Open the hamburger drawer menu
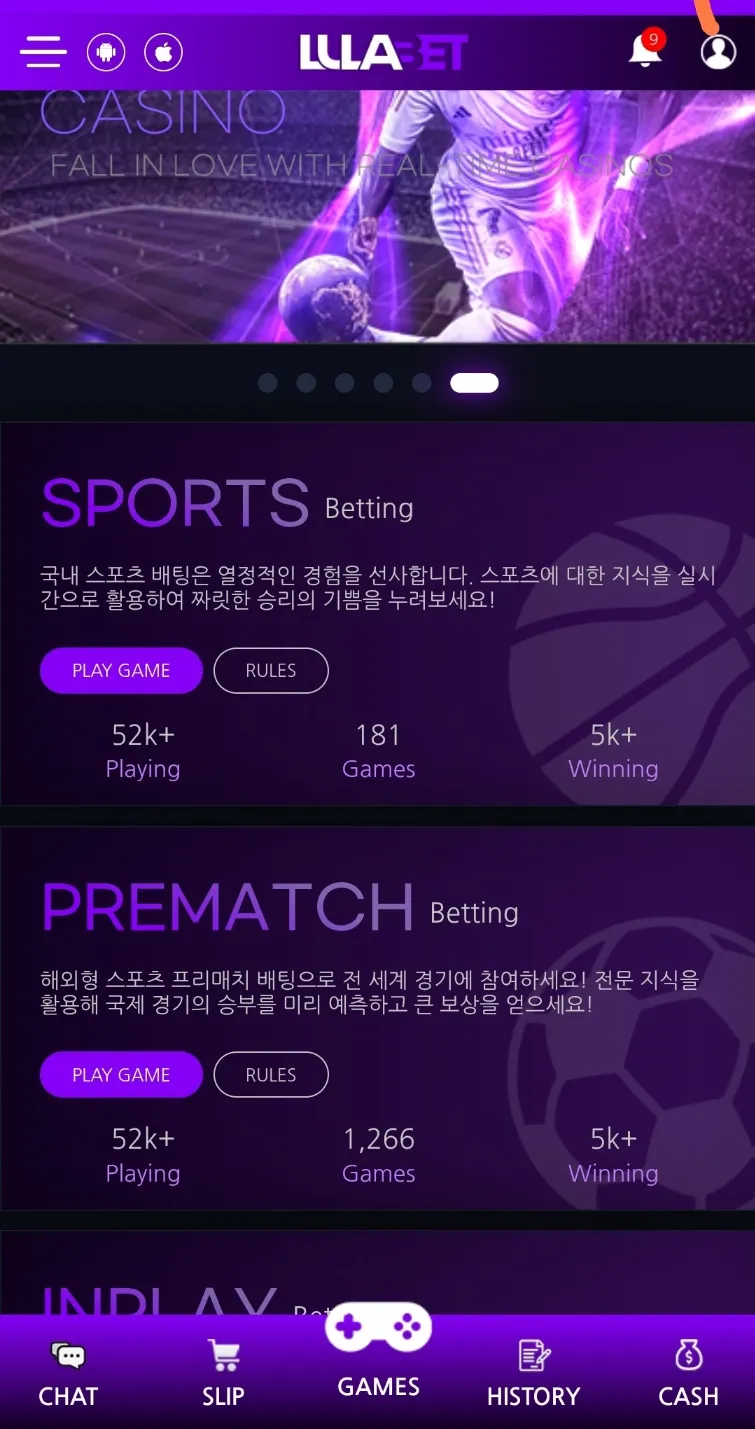The height and width of the screenshot is (1429, 755). [43, 52]
